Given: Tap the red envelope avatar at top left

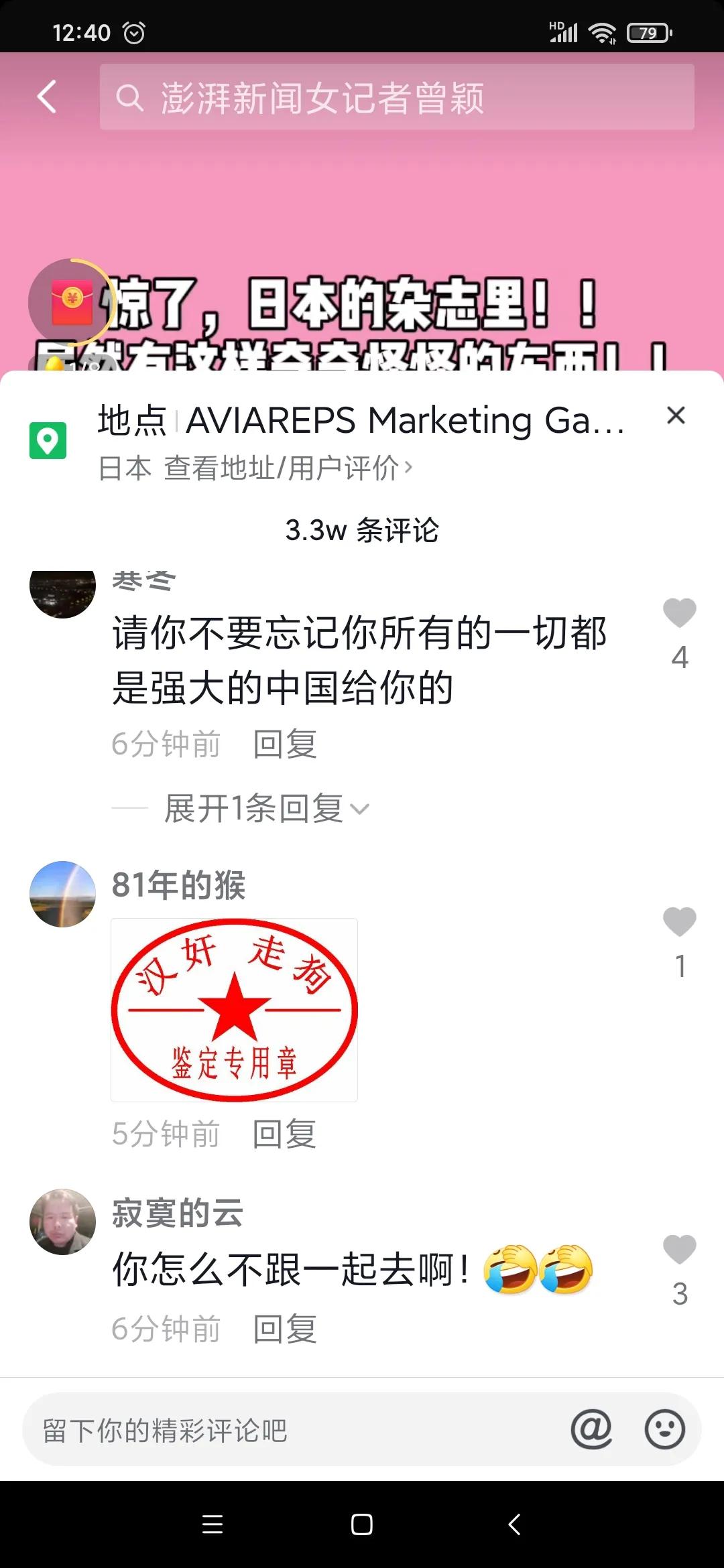Looking at the screenshot, I should tap(72, 302).
